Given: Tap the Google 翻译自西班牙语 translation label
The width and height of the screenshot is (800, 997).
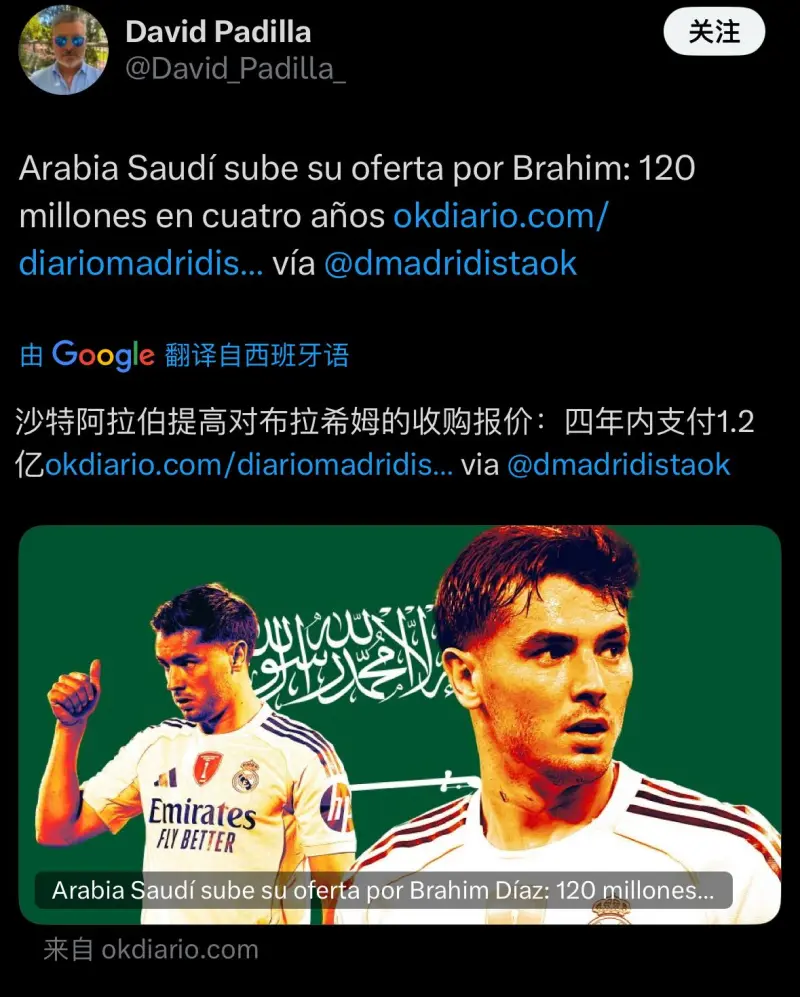Looking at the screenshot, I should (185, 355).
